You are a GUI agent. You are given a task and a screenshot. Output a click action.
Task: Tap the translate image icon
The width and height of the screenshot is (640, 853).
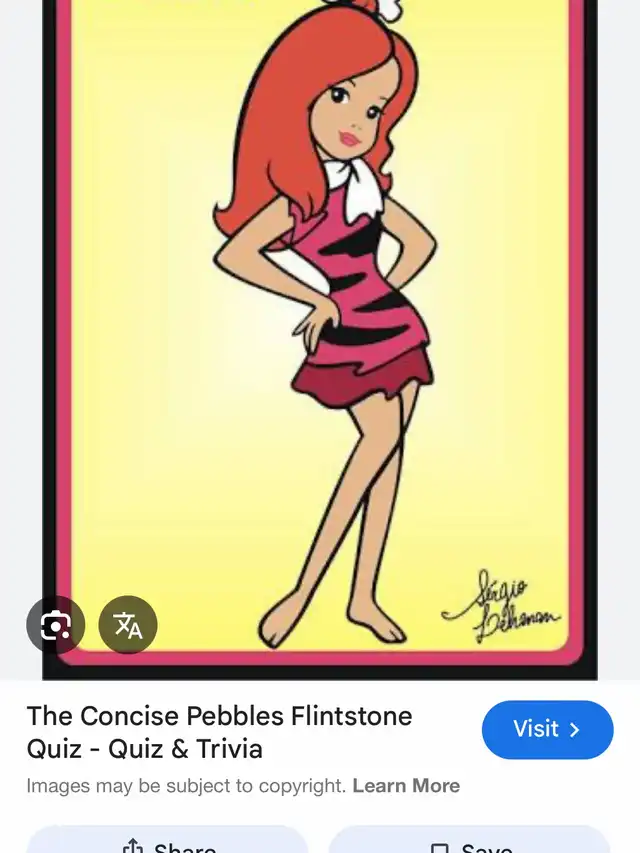[128, 626]
